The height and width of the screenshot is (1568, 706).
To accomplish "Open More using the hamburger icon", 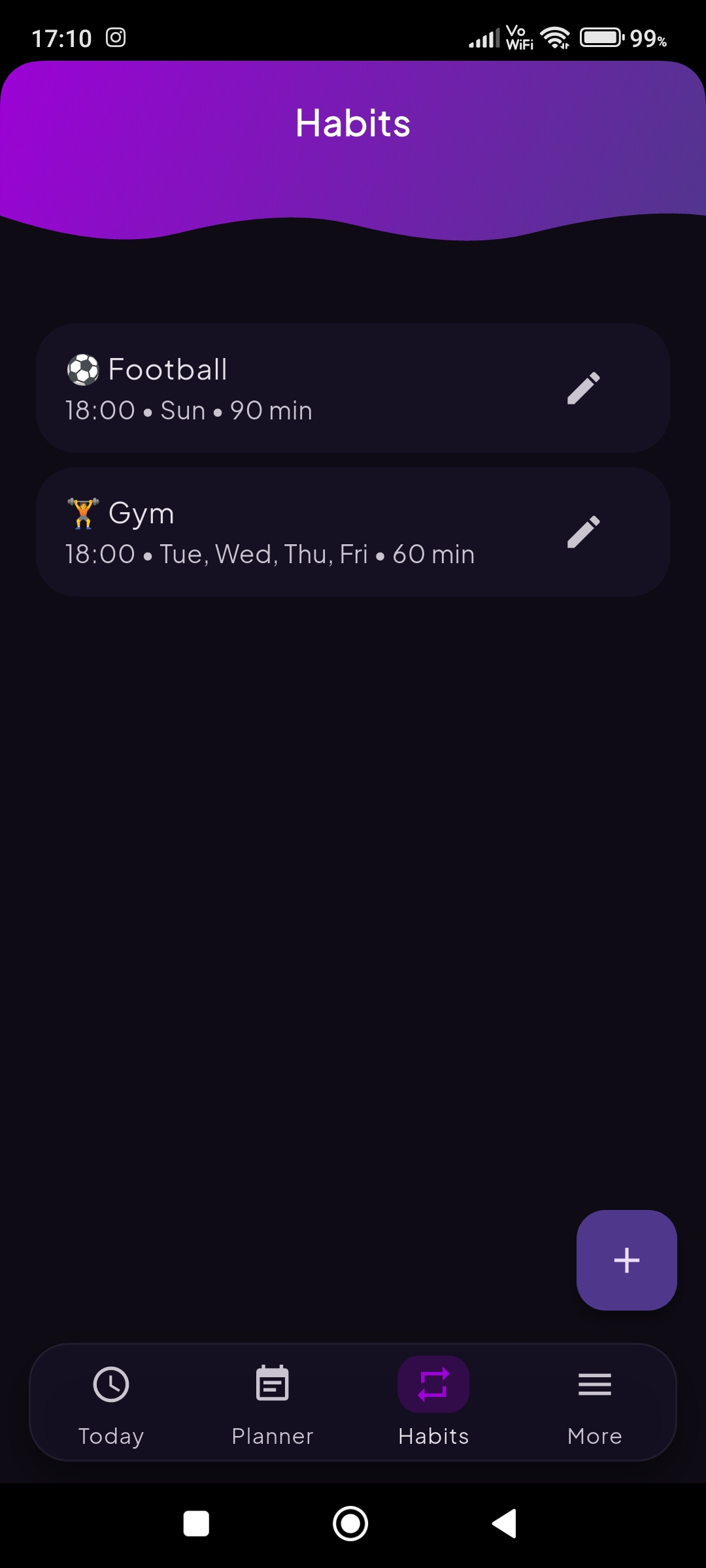I will tap(594, 1384).
